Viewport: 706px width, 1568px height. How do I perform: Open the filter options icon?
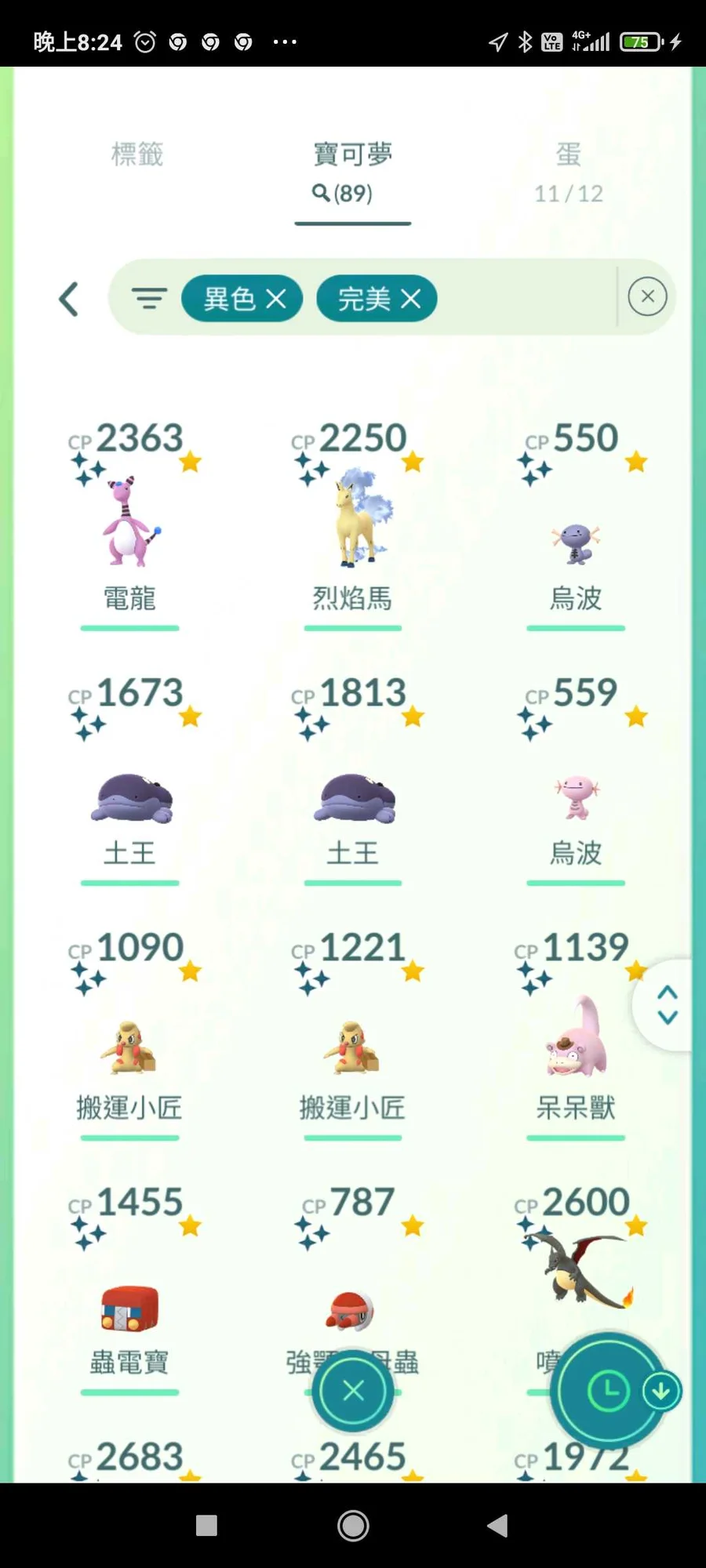149,299
